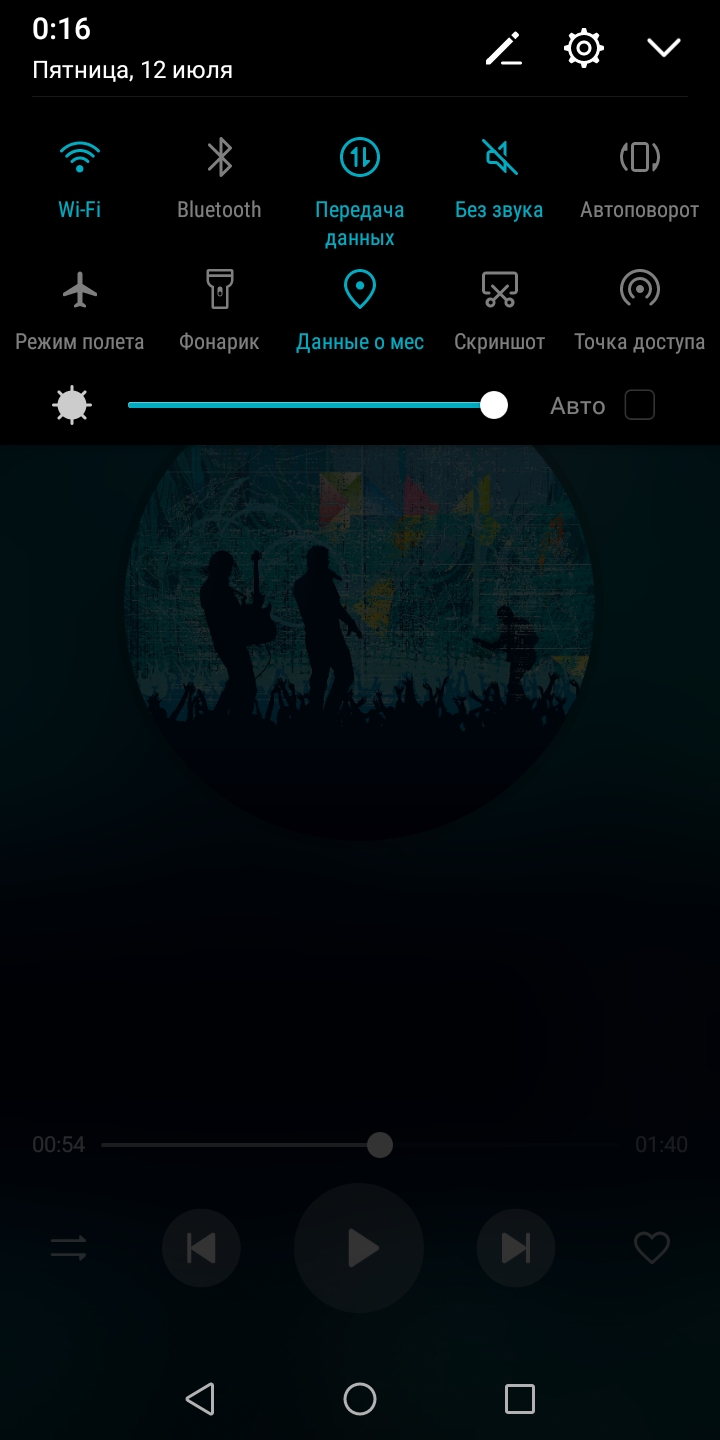Disable Данные о местоположении location
This screenshot has height=1440, width=720.
tap(360, 290)
